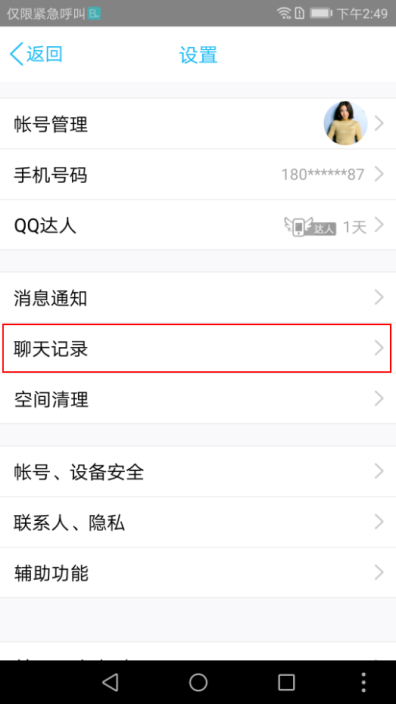Open 空间清理 storage cleanup
This screenshot has width=396, height=704.
(198, 399)
